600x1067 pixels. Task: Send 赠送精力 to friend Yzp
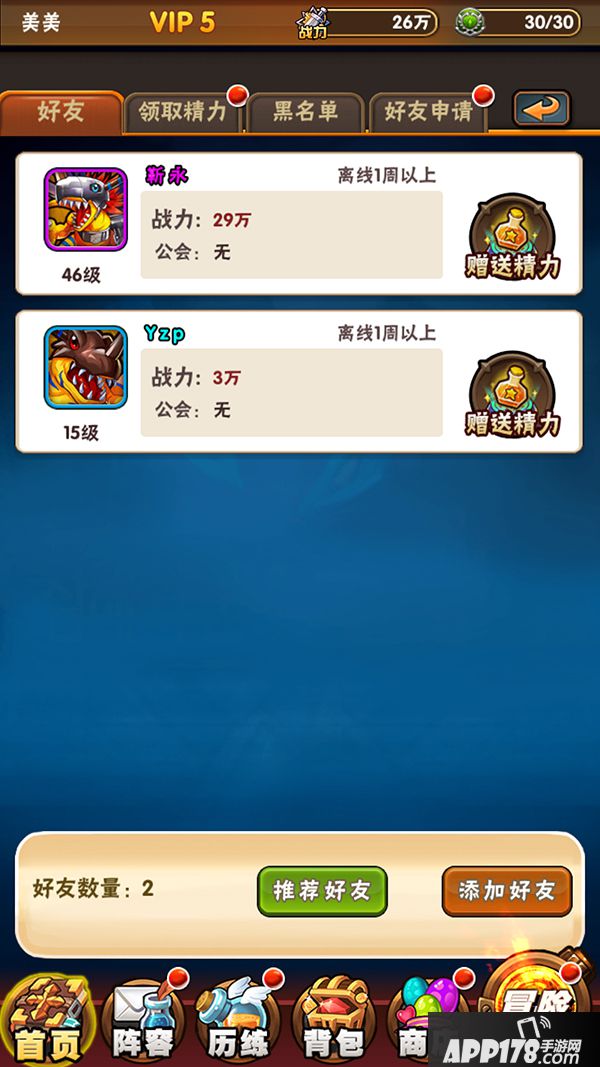point(512,395)
